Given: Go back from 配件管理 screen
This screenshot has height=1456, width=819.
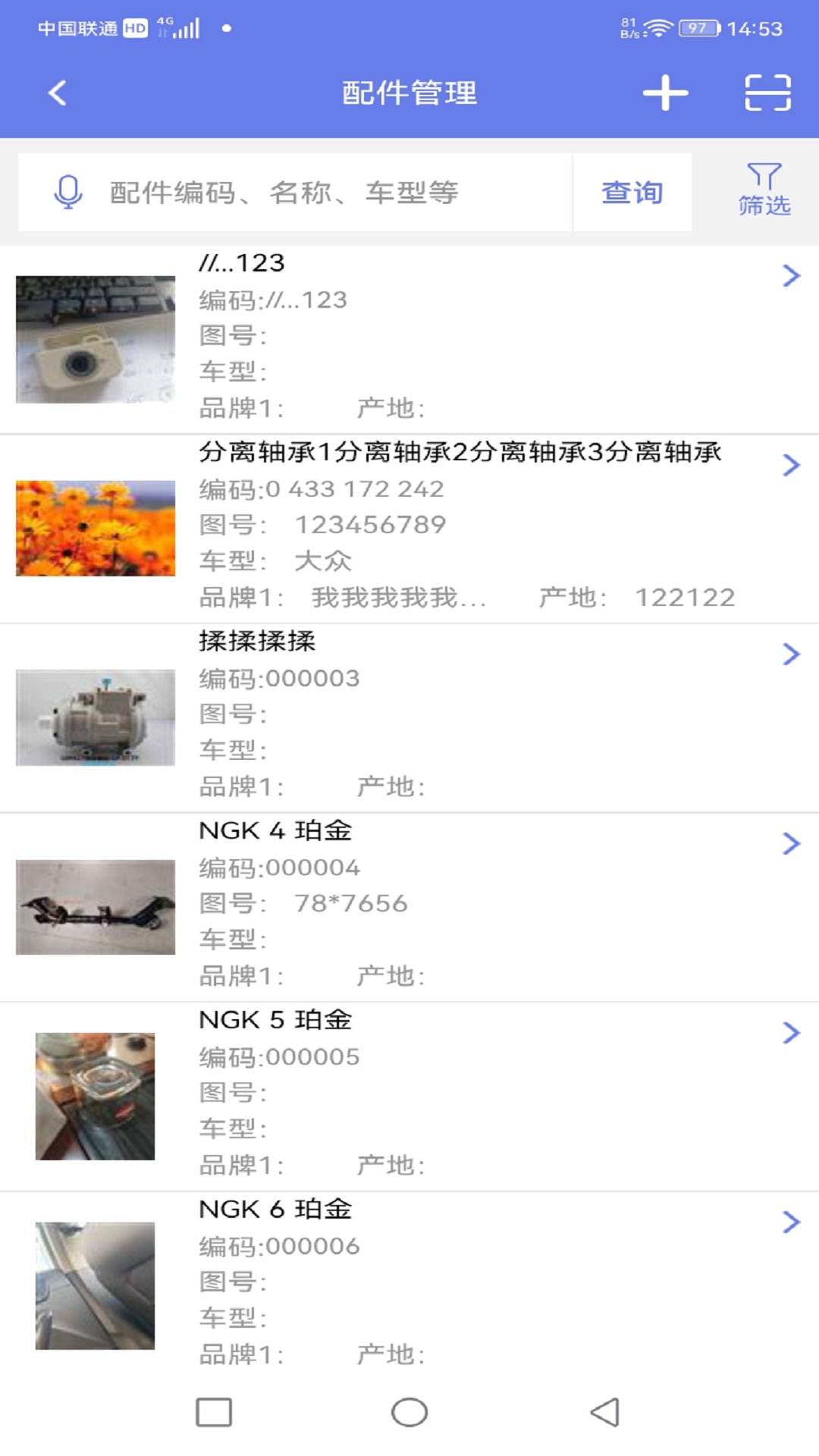Looking at the screenshot, I should coord(58,93).
